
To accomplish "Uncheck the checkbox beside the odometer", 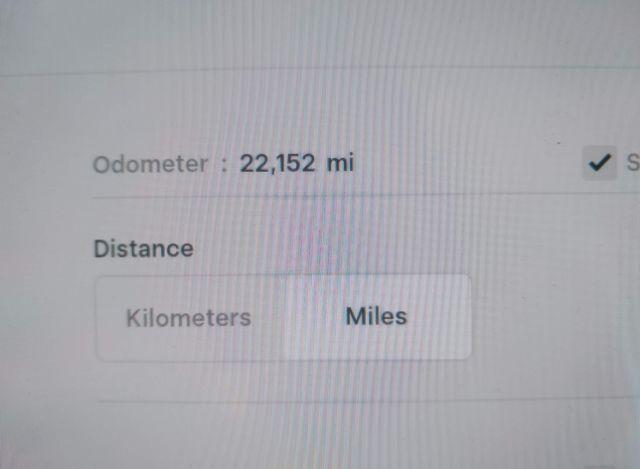I will pos(599,163).
